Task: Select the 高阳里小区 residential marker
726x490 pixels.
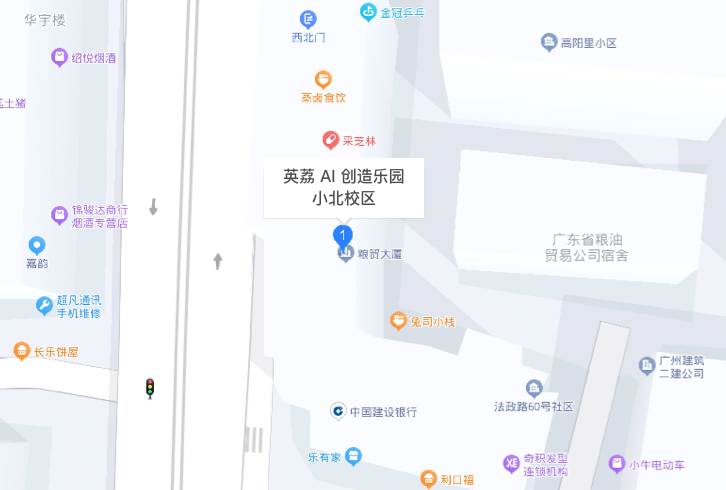Action: (x=549, y=42)
